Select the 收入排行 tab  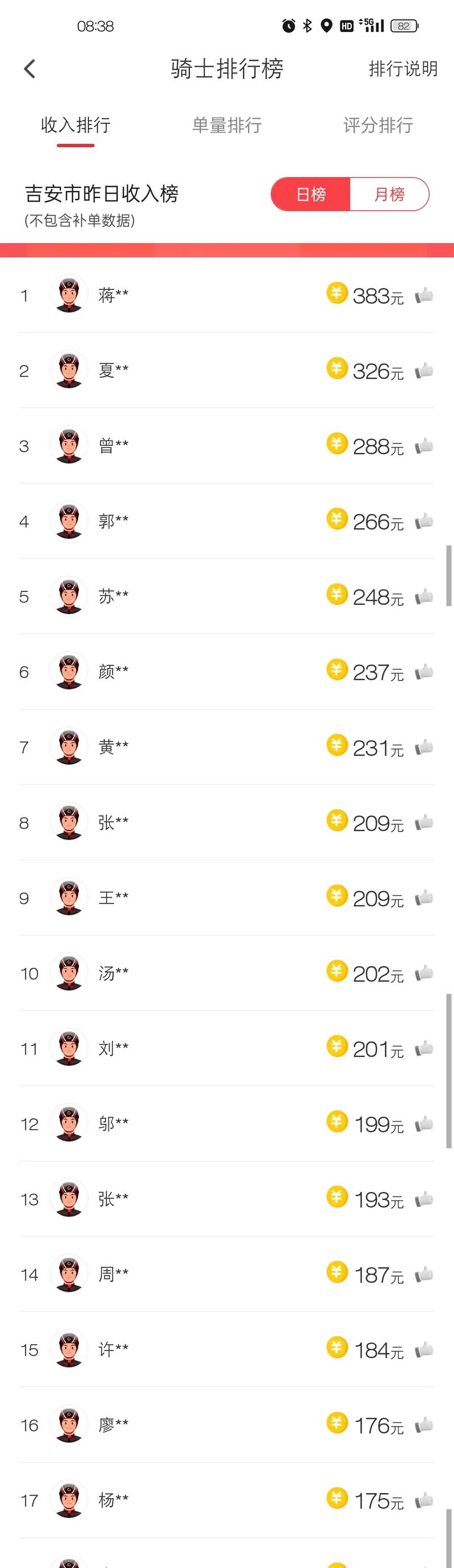[x=75, y=126]
